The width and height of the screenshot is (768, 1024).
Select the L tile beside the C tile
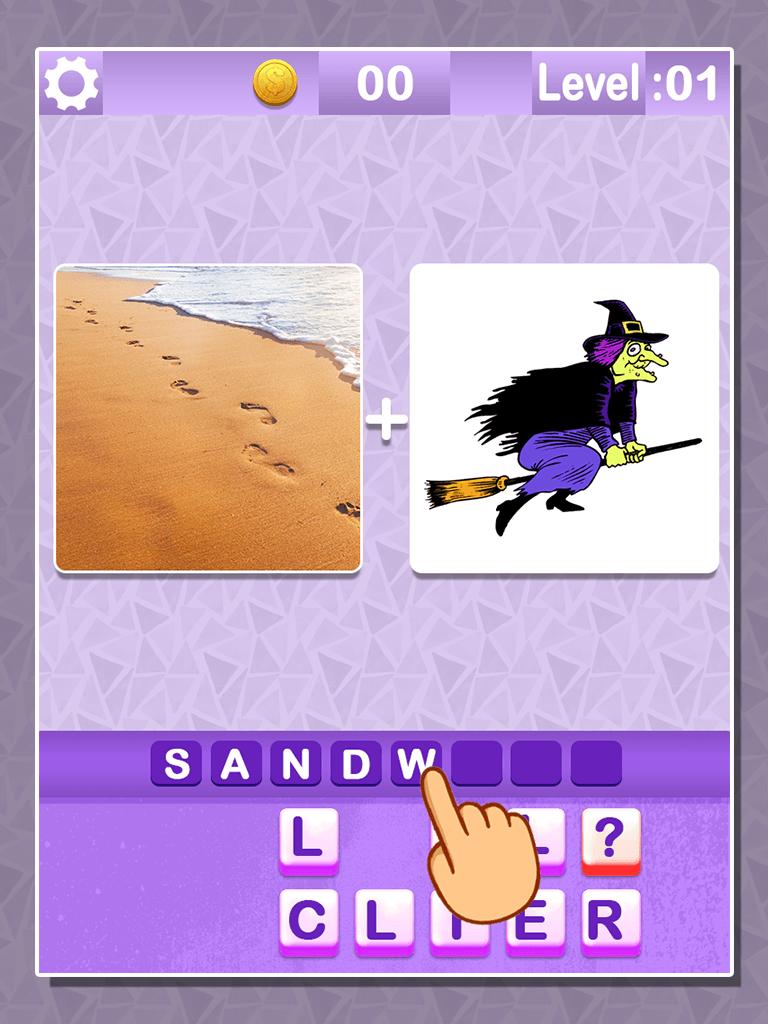click(383, 920)
